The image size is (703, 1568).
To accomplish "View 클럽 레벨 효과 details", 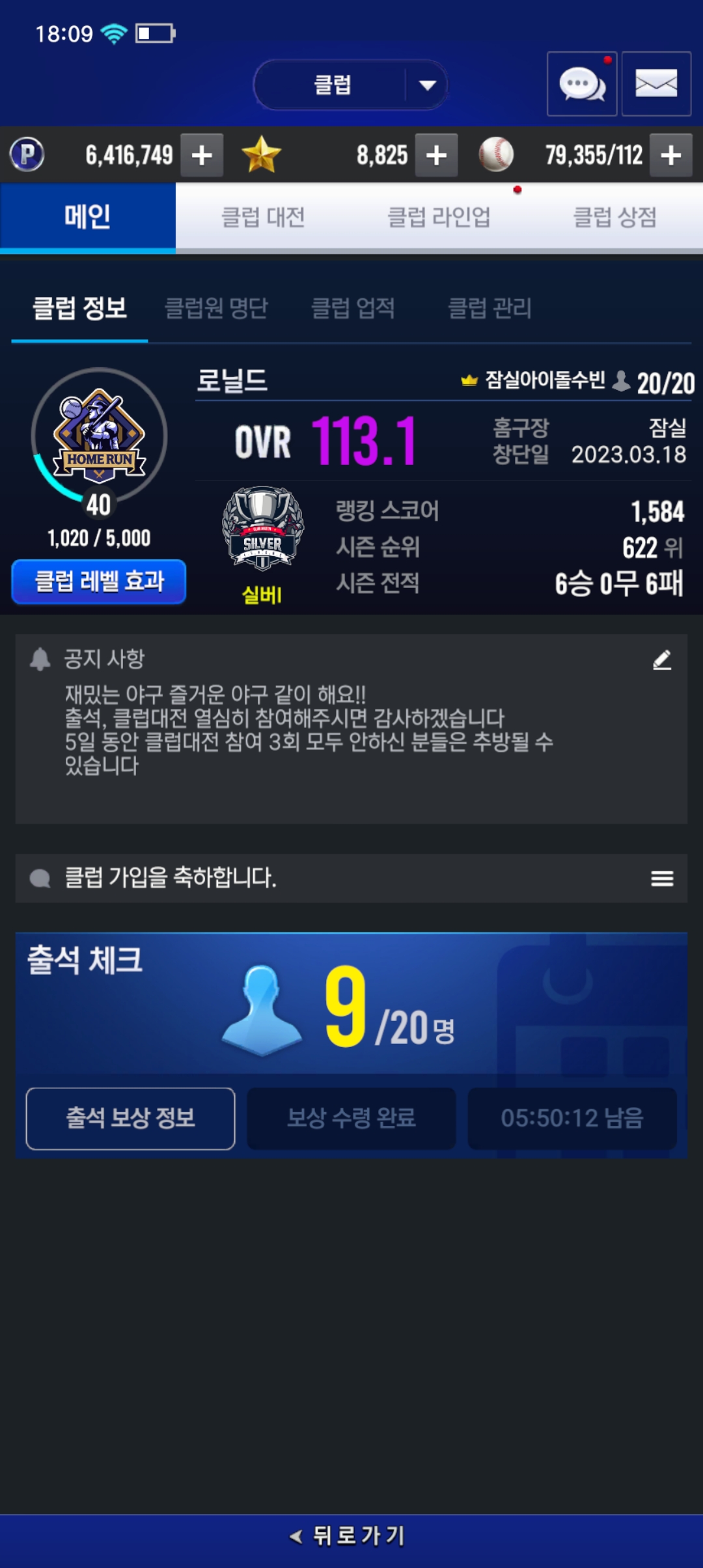I will click(x=99, y=581).
